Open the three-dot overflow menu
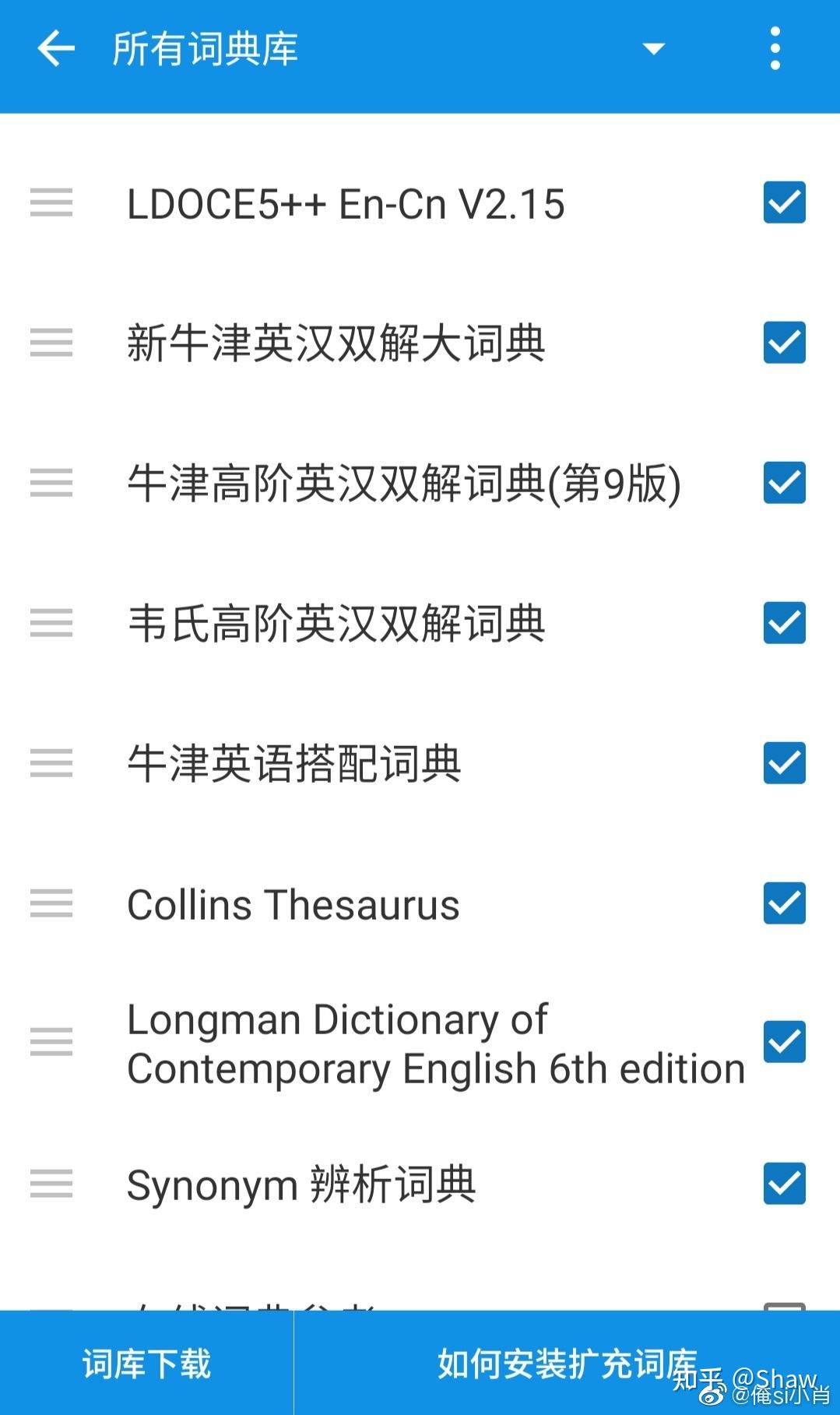The width and height of the screenshot is (840, 1415). click(x=775, y=48)
